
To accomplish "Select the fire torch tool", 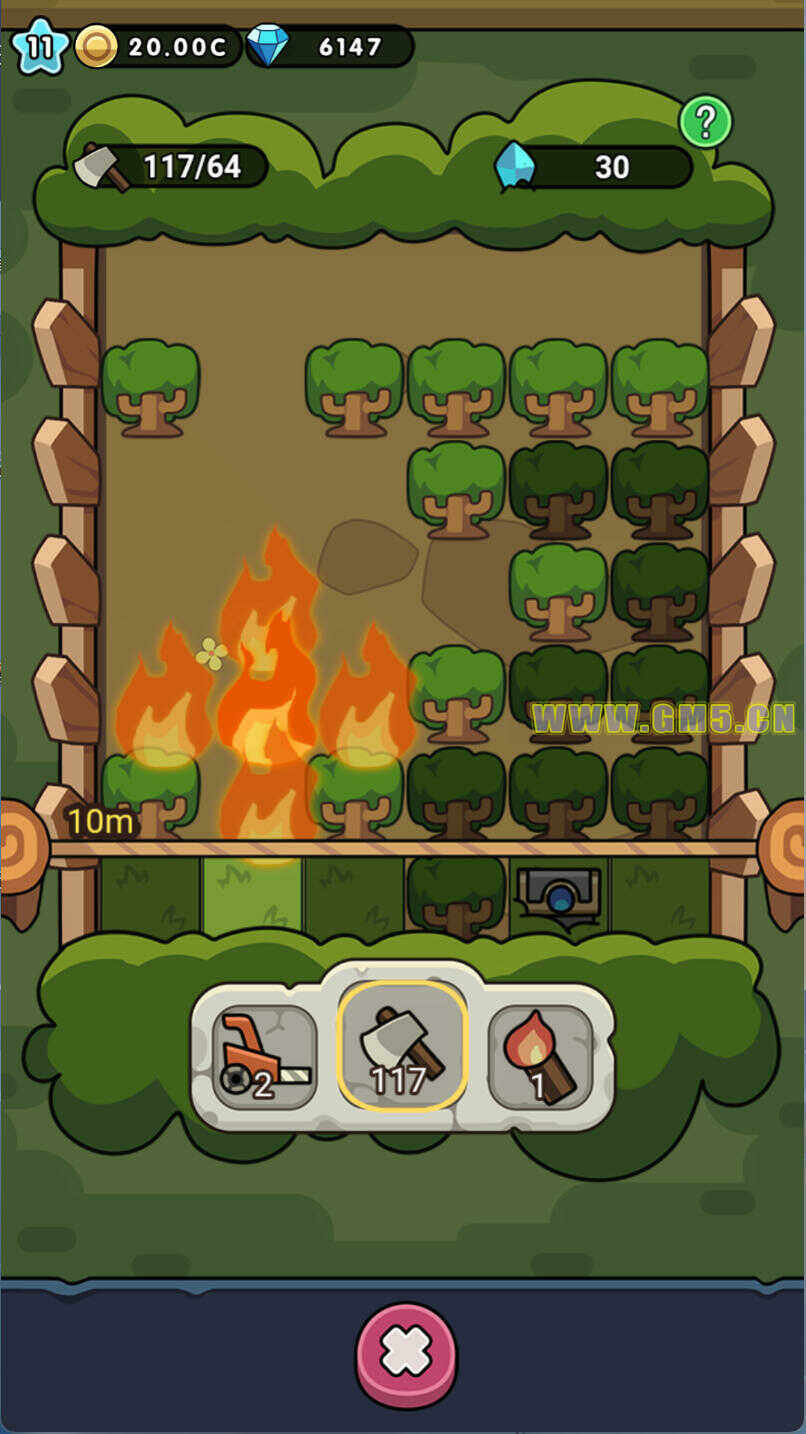I will (540, 1057).
